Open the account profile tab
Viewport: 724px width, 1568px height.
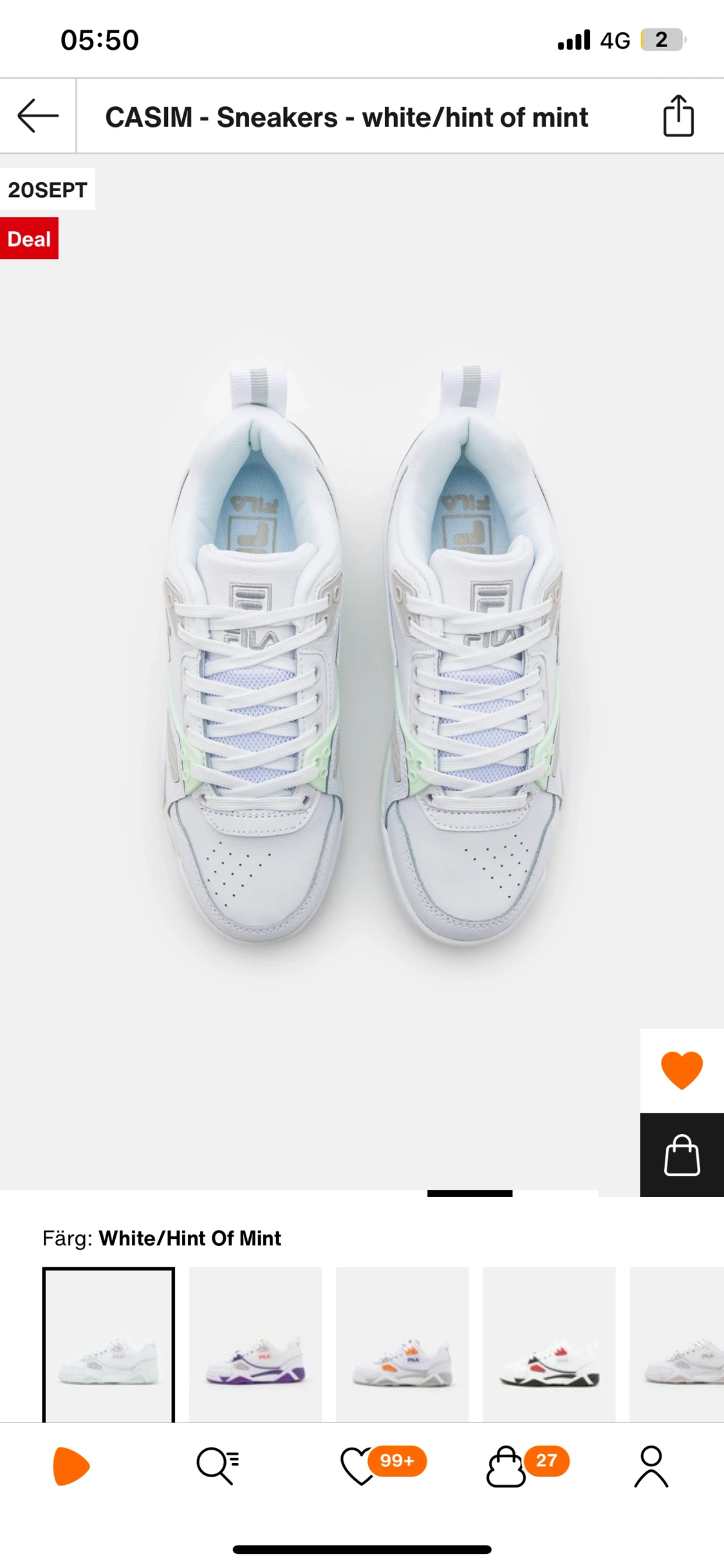pyautogui.click(x=651, y=1466)
